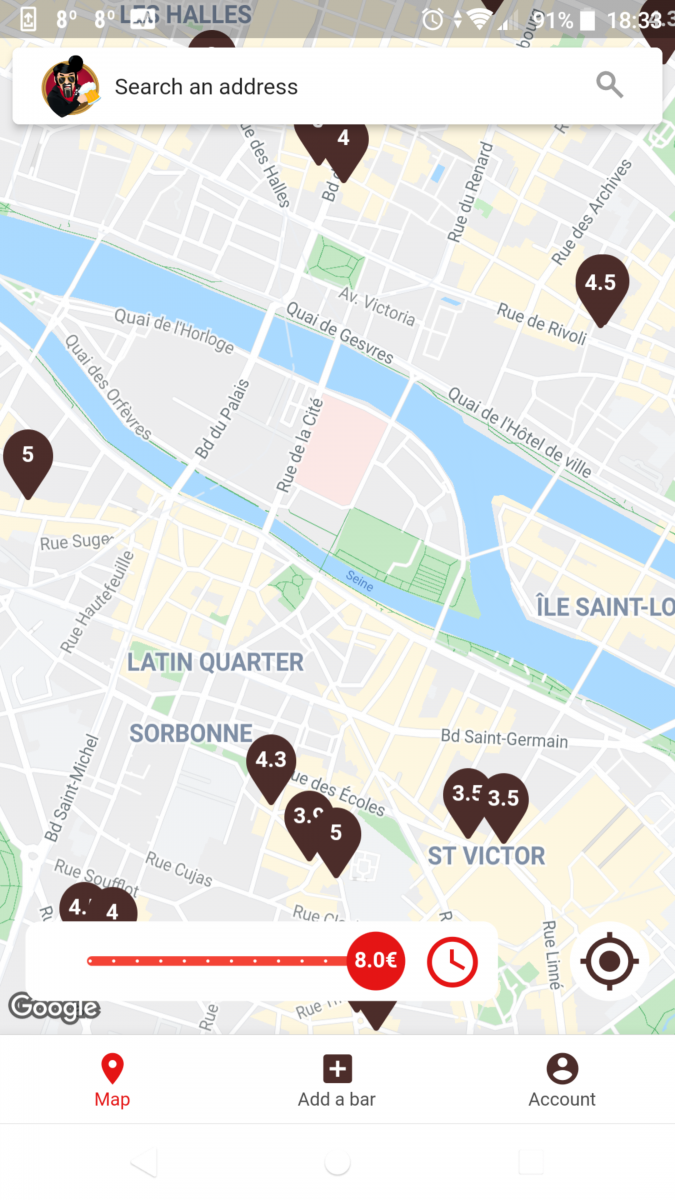Image resolution: width=675 pixels, height=1200 pixels.
Task: Select the 5 pin near Rue Suger
Action: (28, 463)
